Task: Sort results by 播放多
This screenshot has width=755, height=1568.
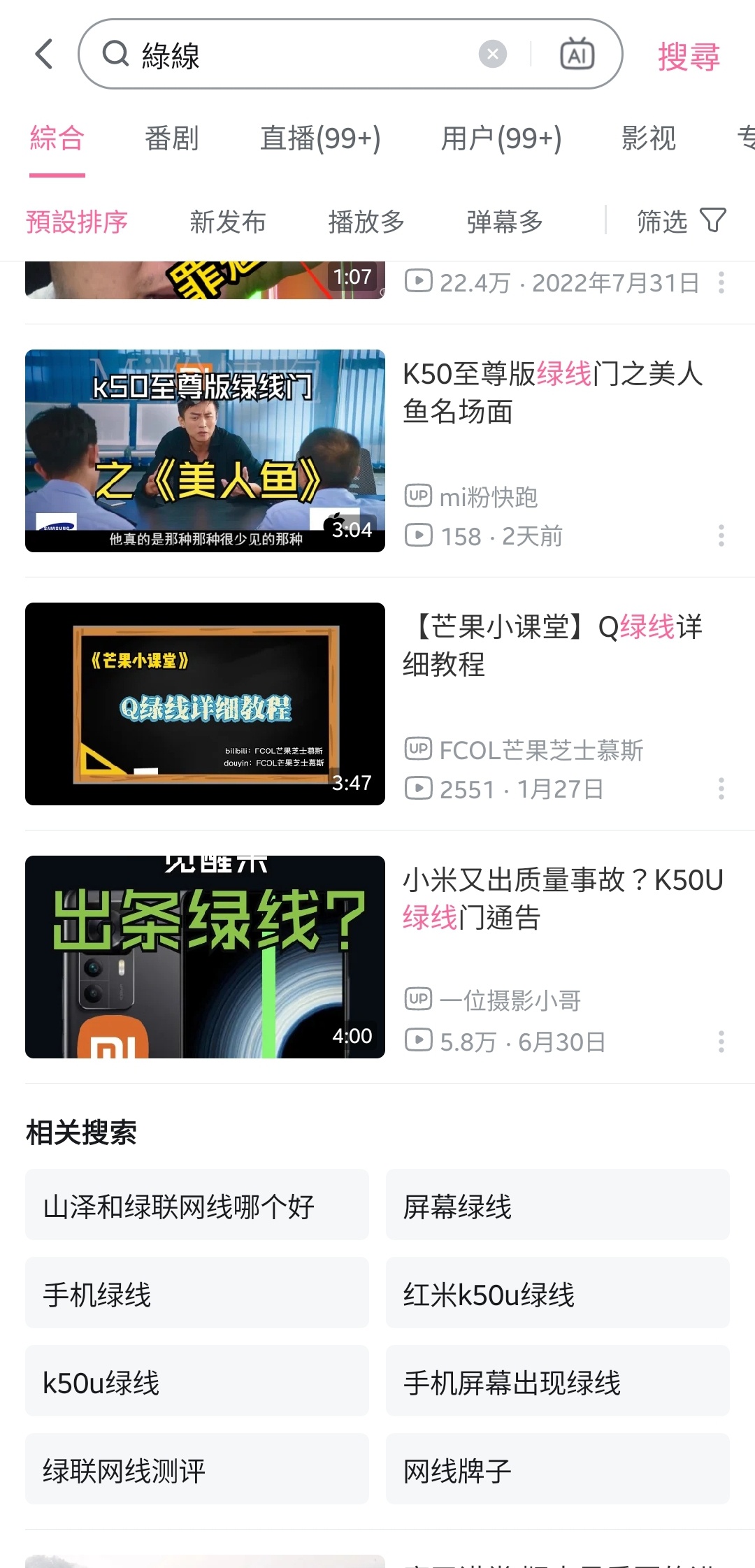Action: coord(366,222)
